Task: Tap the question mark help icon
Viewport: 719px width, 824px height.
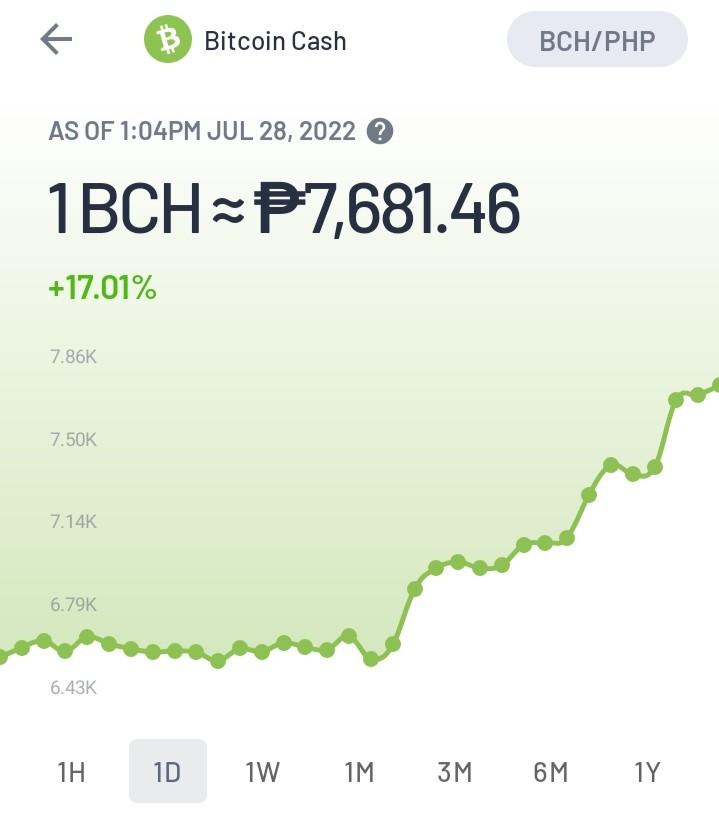Action: coord(380,131)
